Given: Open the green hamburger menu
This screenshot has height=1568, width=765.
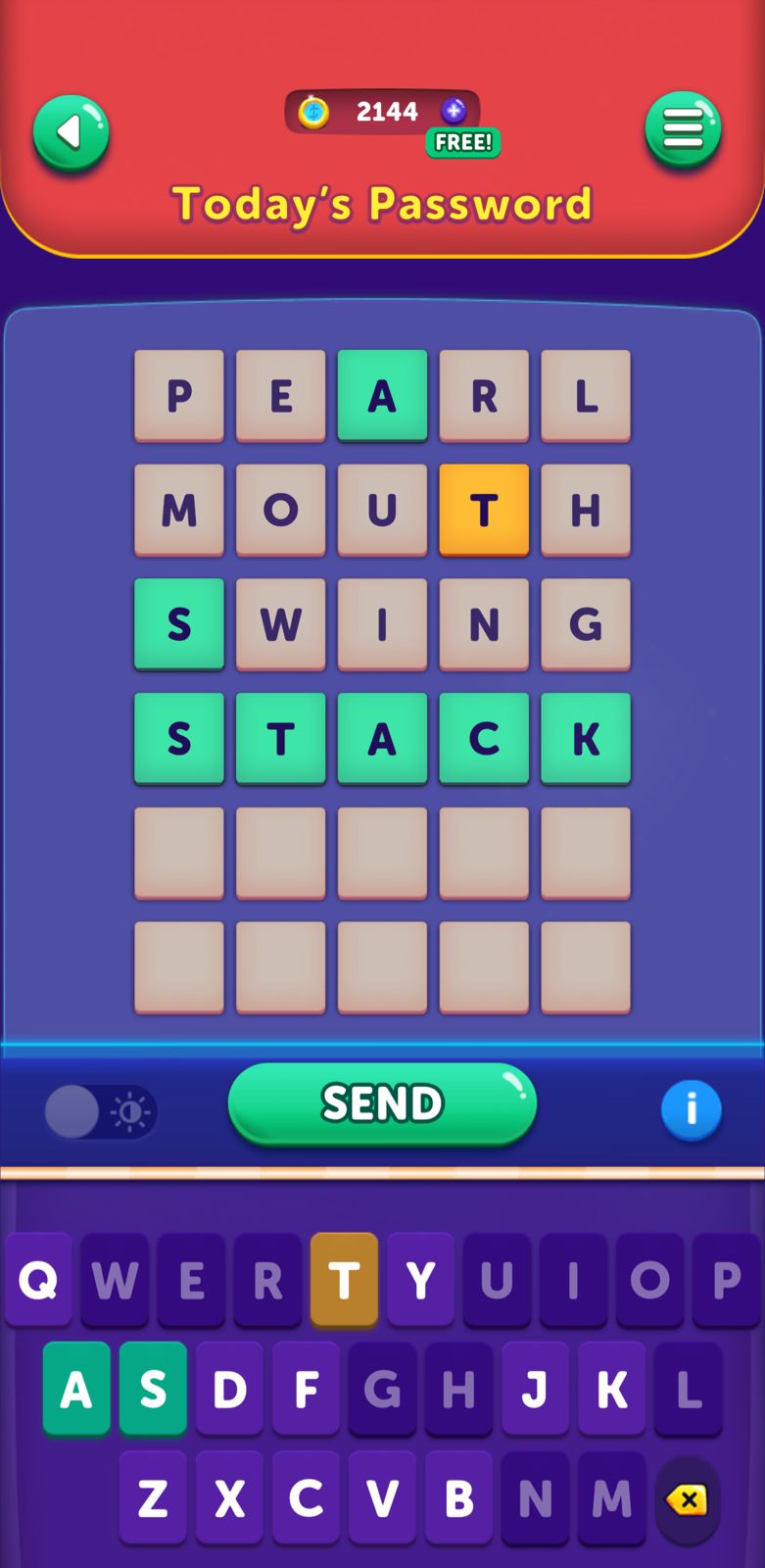Looking at the screenshot, I should [683, 129].
